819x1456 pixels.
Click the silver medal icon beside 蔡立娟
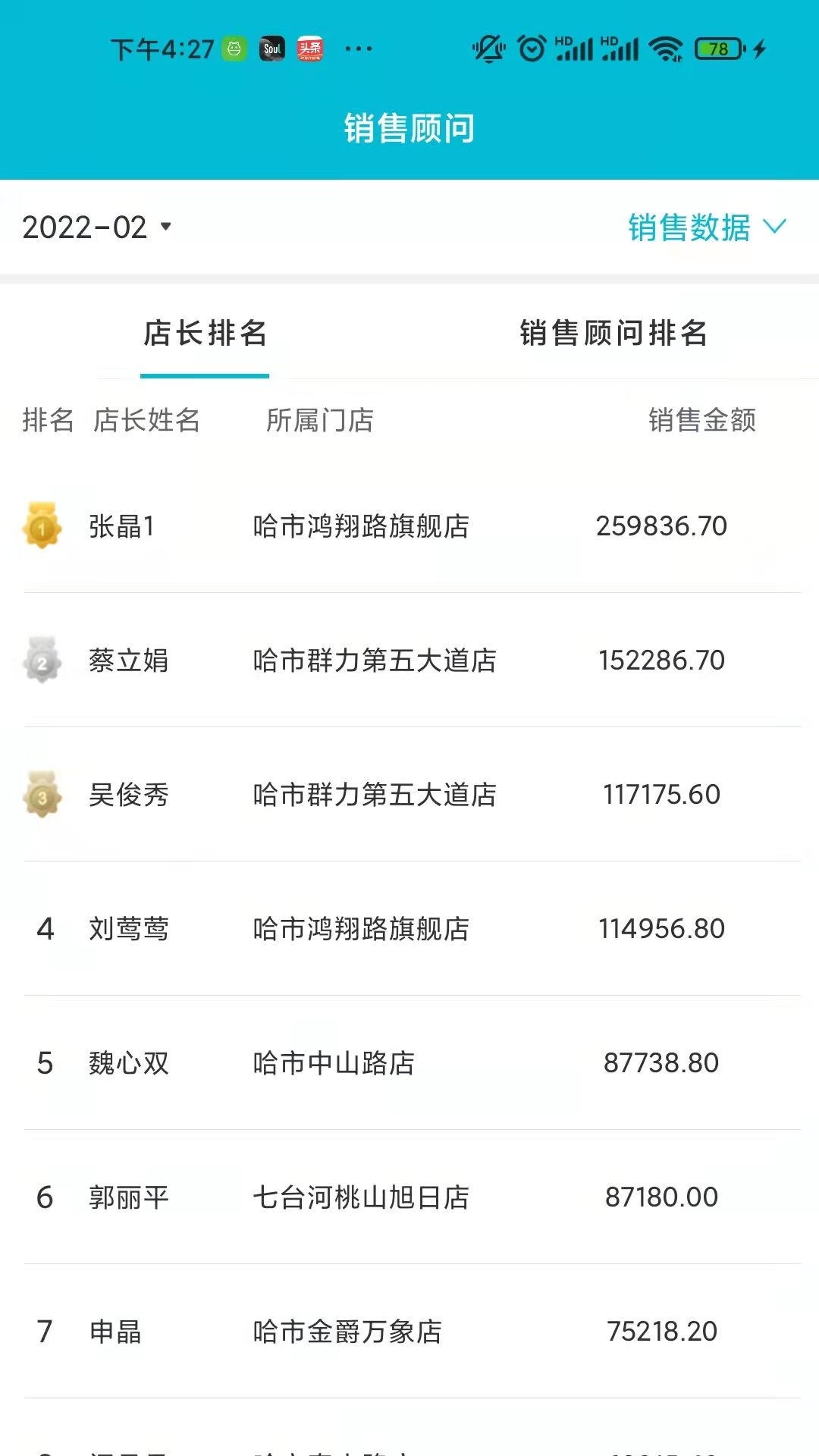pyautogui.click(x=43, y=661)
